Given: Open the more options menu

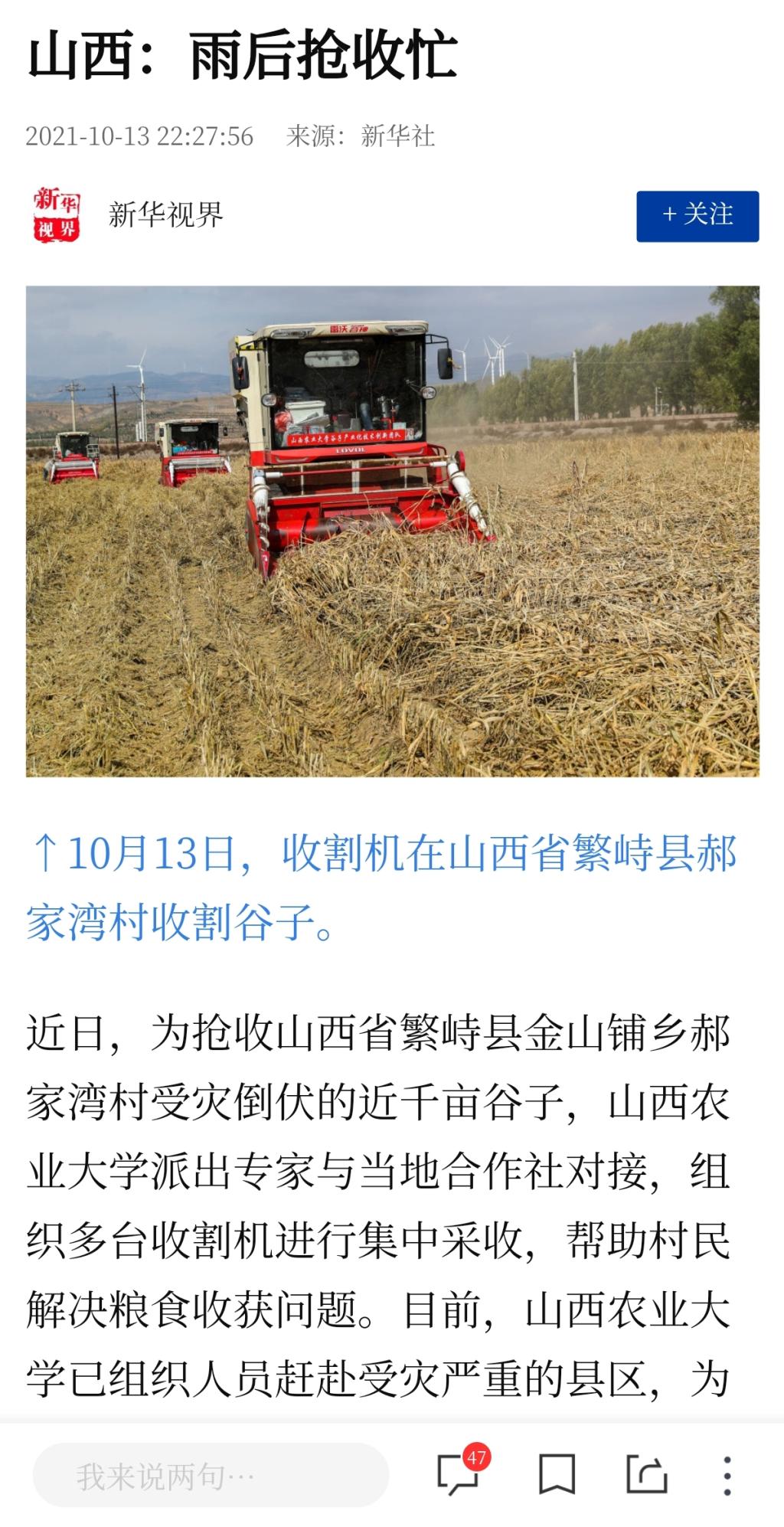Looking at the screenshot, I should pyautogui.click(x=727, y=1474).
